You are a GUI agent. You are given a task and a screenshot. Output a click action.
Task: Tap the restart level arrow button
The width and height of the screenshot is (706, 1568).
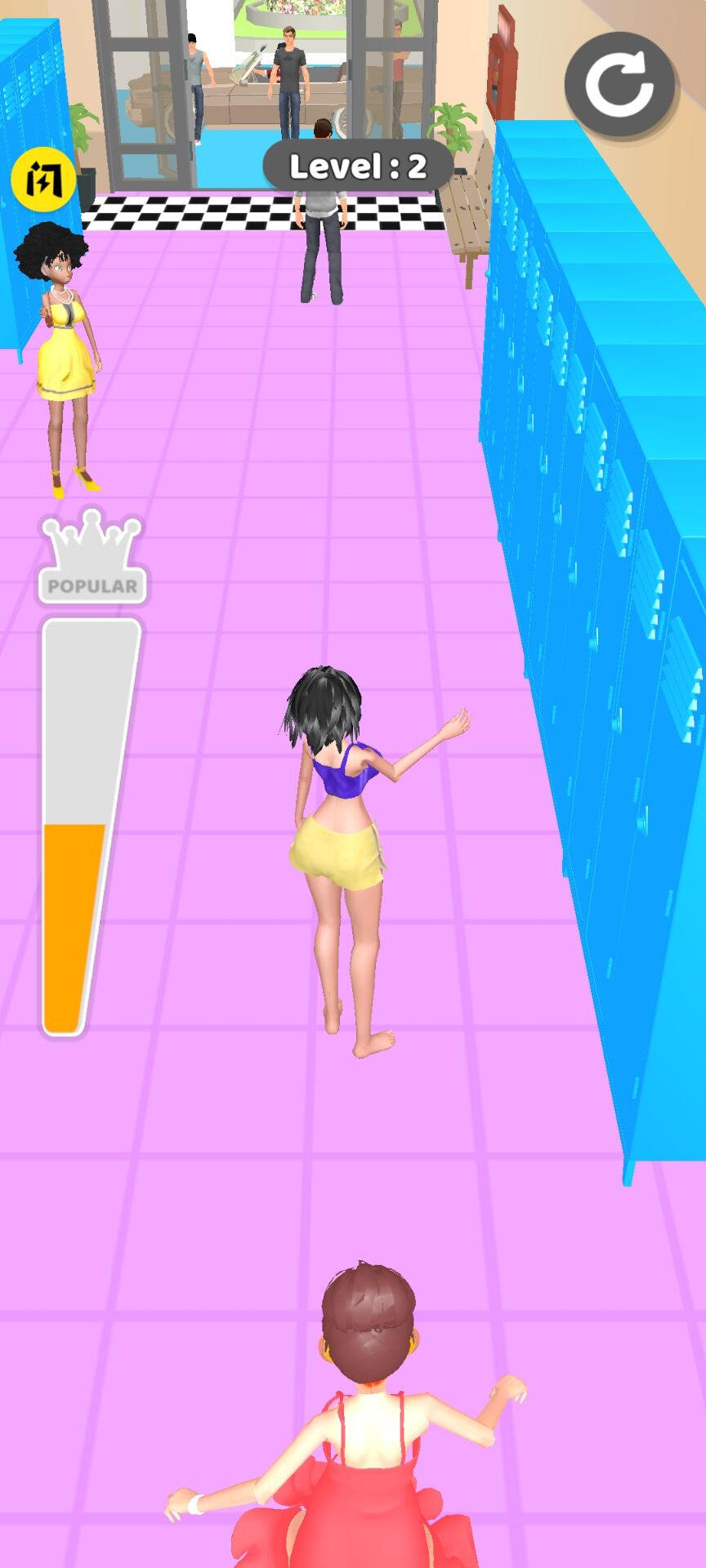(620, 85)
